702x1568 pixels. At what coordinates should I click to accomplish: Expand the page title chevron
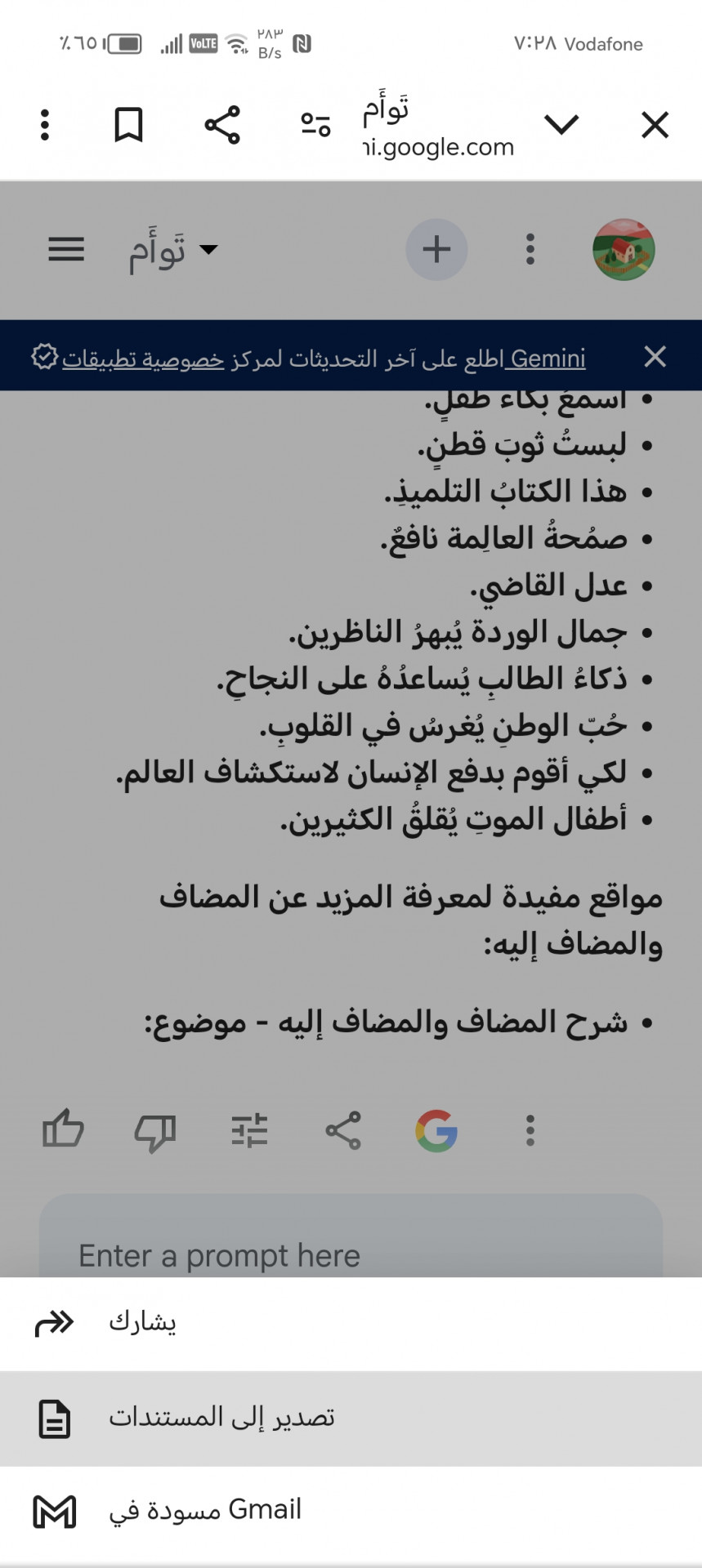(x=561, y=125)
